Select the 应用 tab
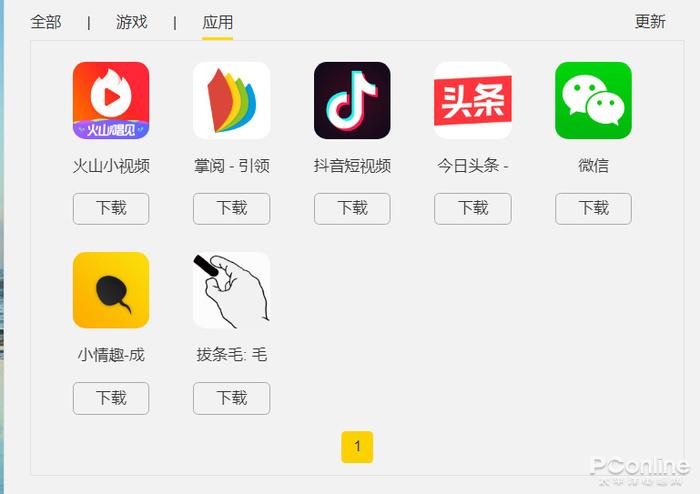 coord(217,21)
